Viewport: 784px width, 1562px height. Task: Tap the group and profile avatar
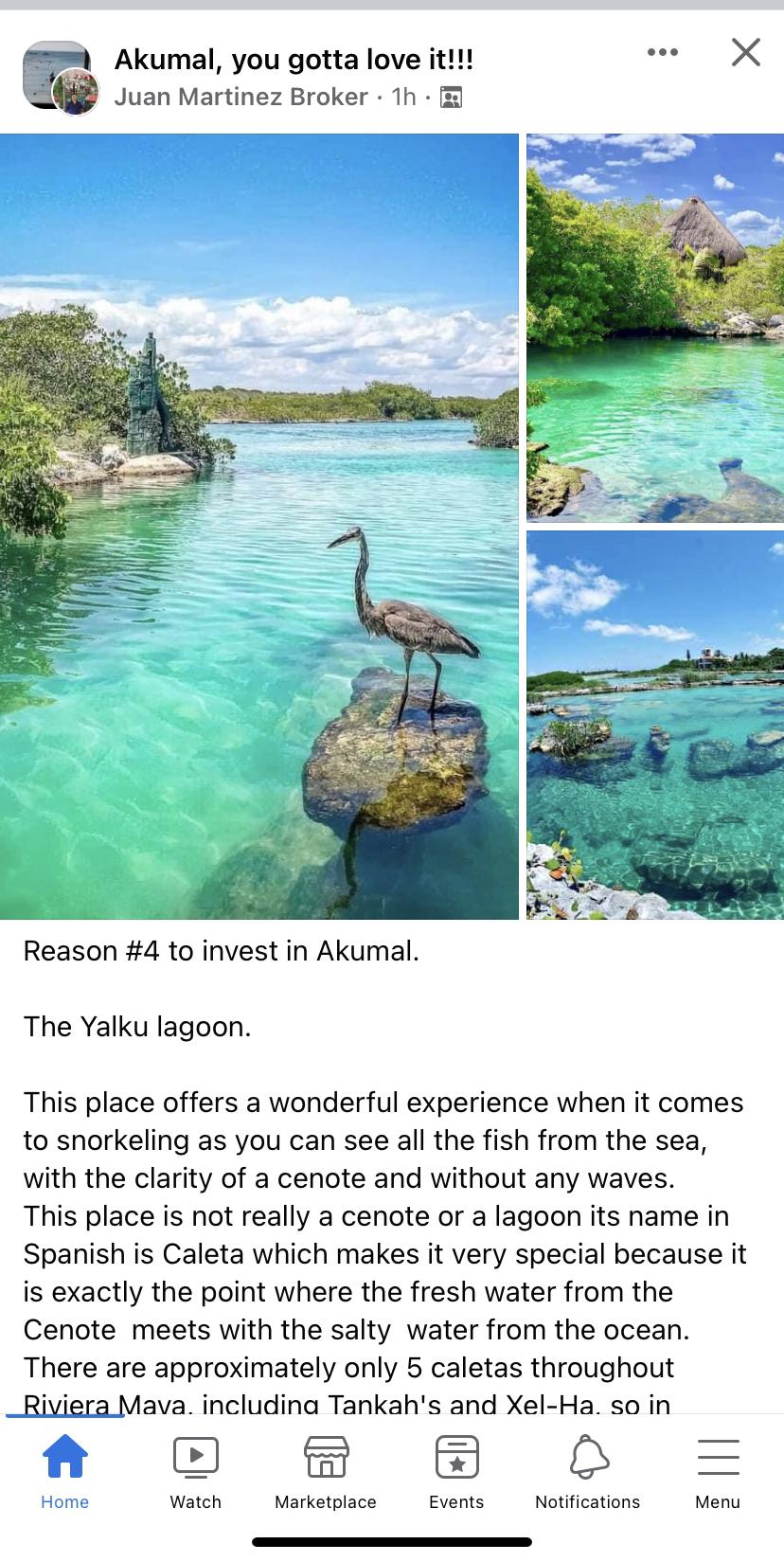click(61, 78)
